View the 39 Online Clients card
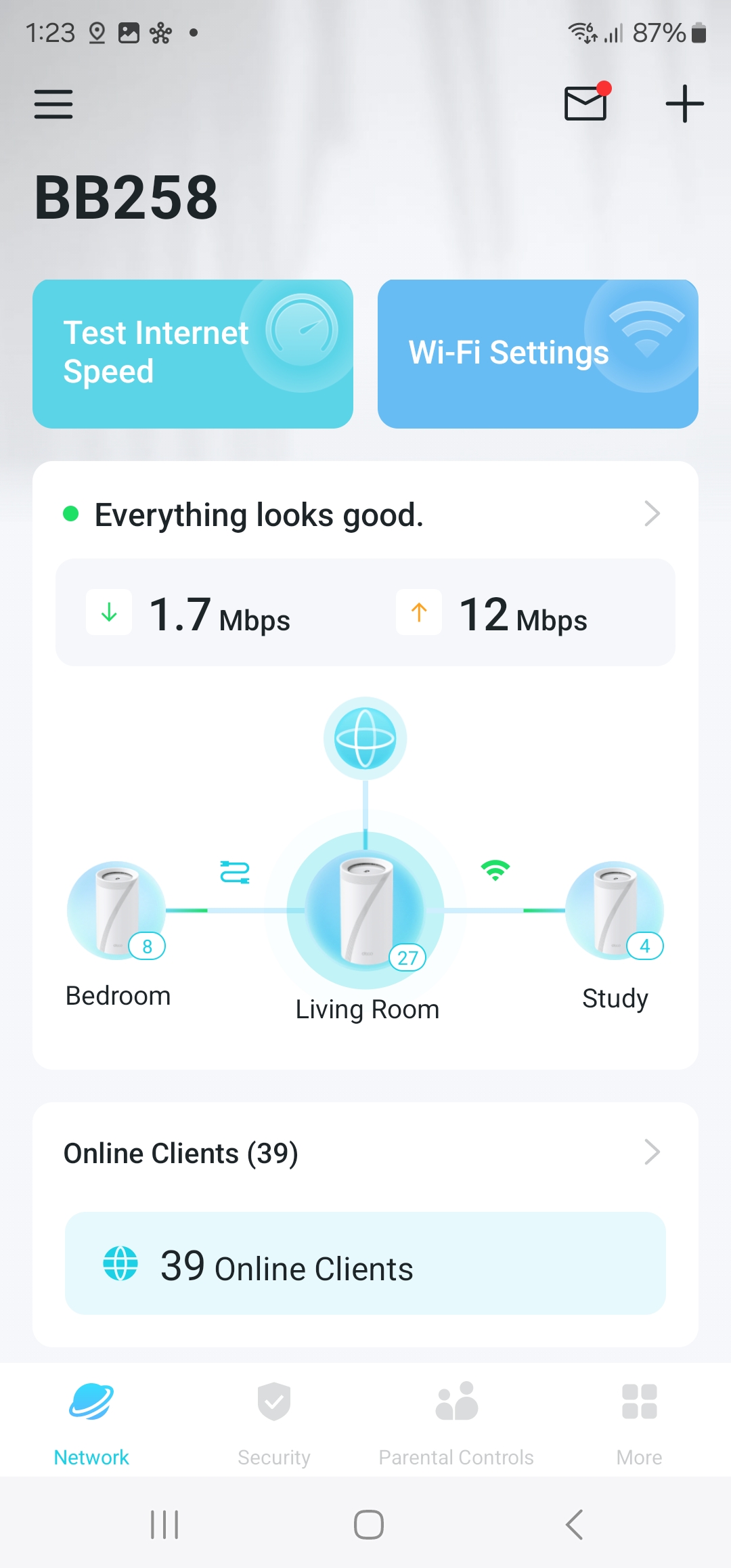This screenshot has height=1568, width=731. [365, 1263]
